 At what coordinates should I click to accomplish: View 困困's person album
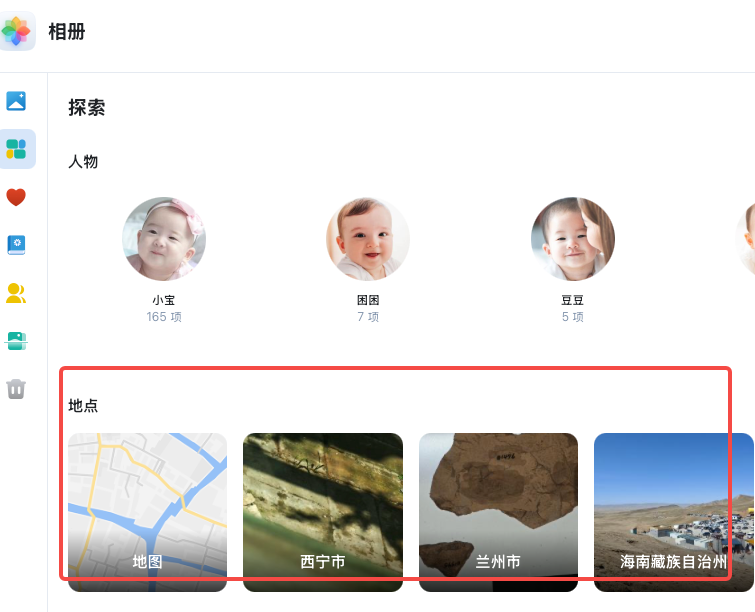pos(368,239)
